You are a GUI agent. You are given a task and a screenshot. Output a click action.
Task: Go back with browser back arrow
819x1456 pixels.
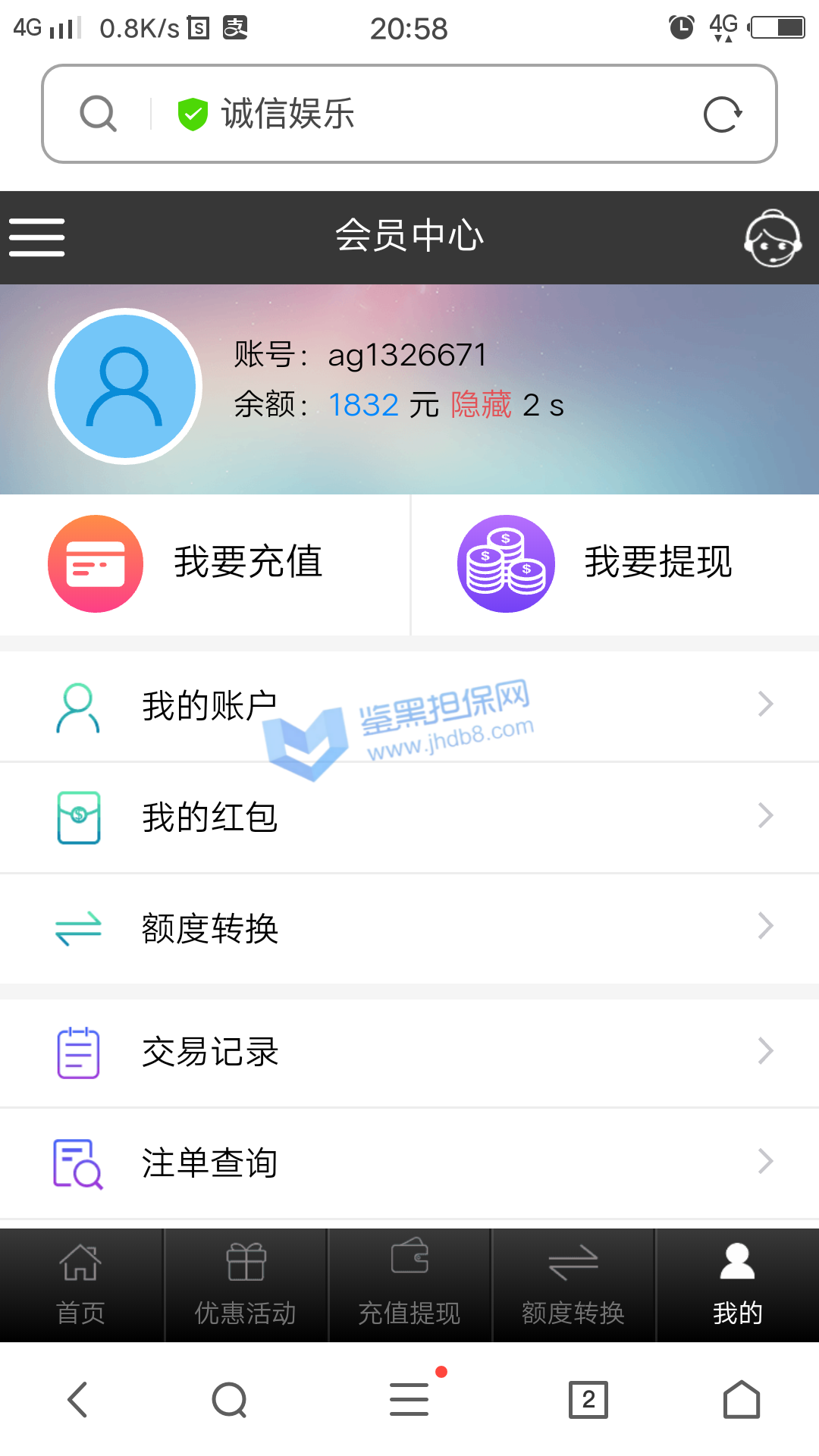click(78, 1399)
